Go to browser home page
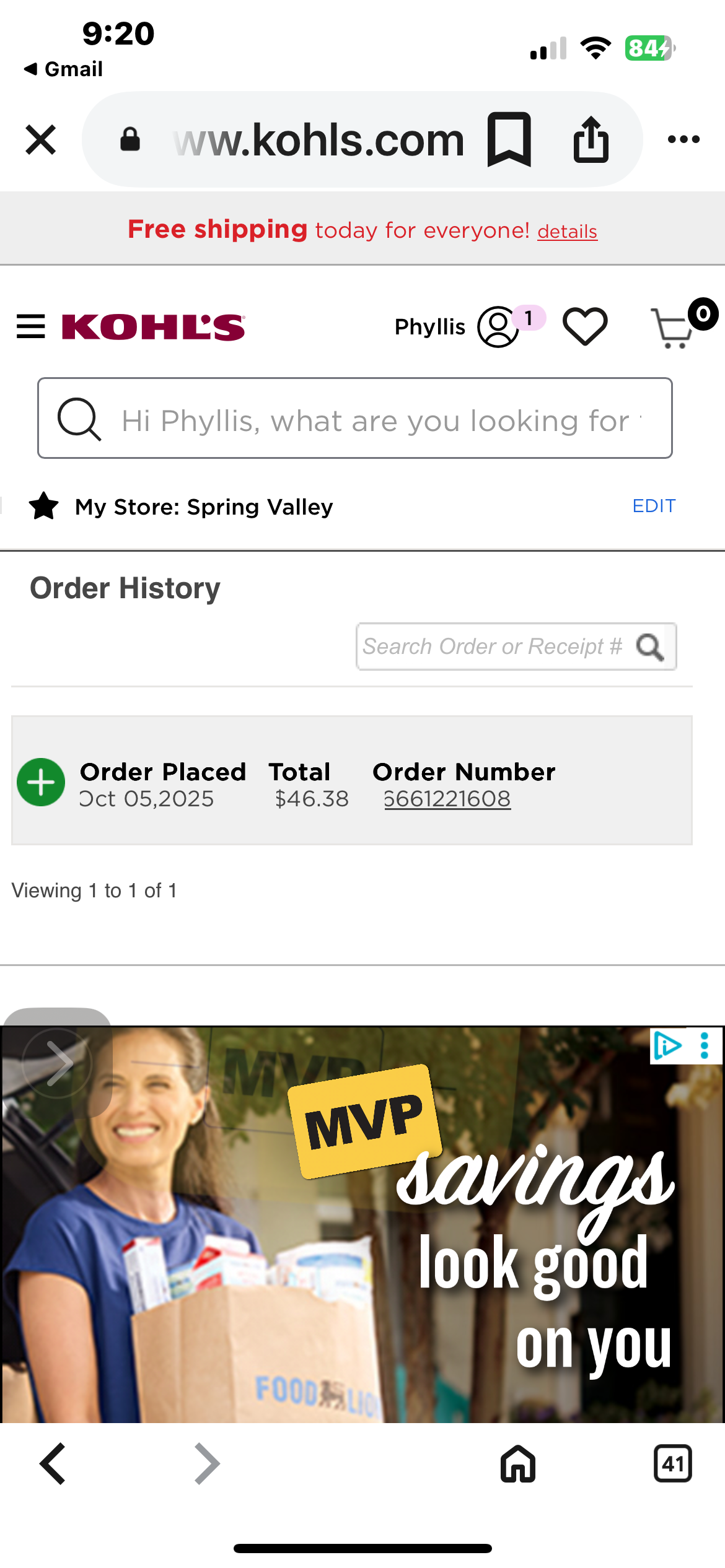 [518, 1464]
